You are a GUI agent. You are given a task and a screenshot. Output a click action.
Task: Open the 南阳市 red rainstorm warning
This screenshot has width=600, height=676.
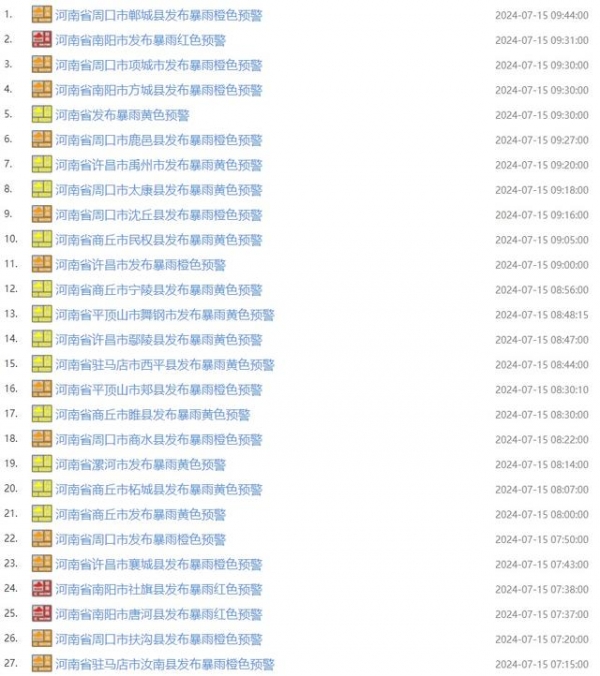[x=140, y=40]
